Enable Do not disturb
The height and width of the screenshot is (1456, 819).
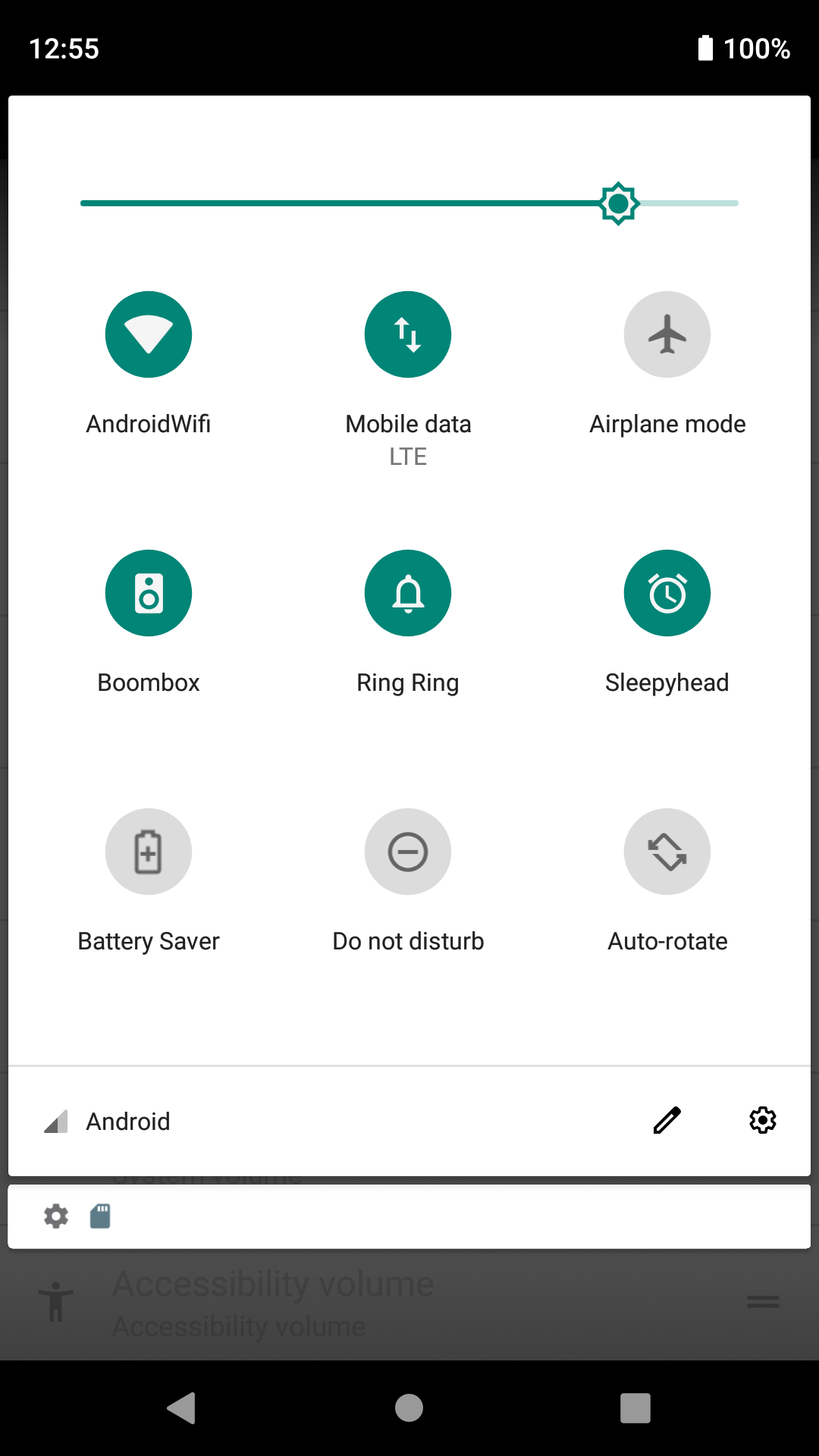[408, 852]
